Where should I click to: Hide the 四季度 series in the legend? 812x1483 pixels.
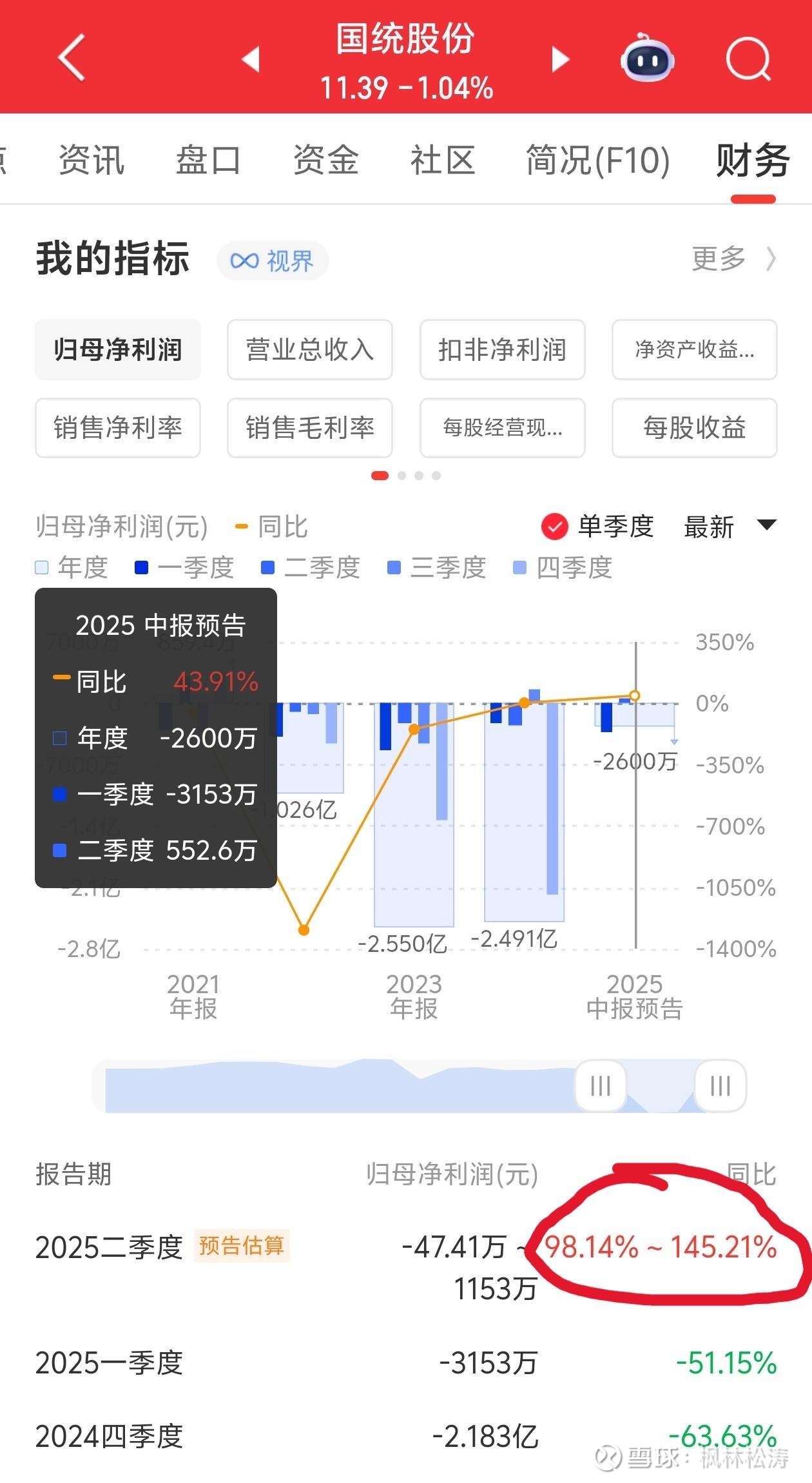pos(562,568)
